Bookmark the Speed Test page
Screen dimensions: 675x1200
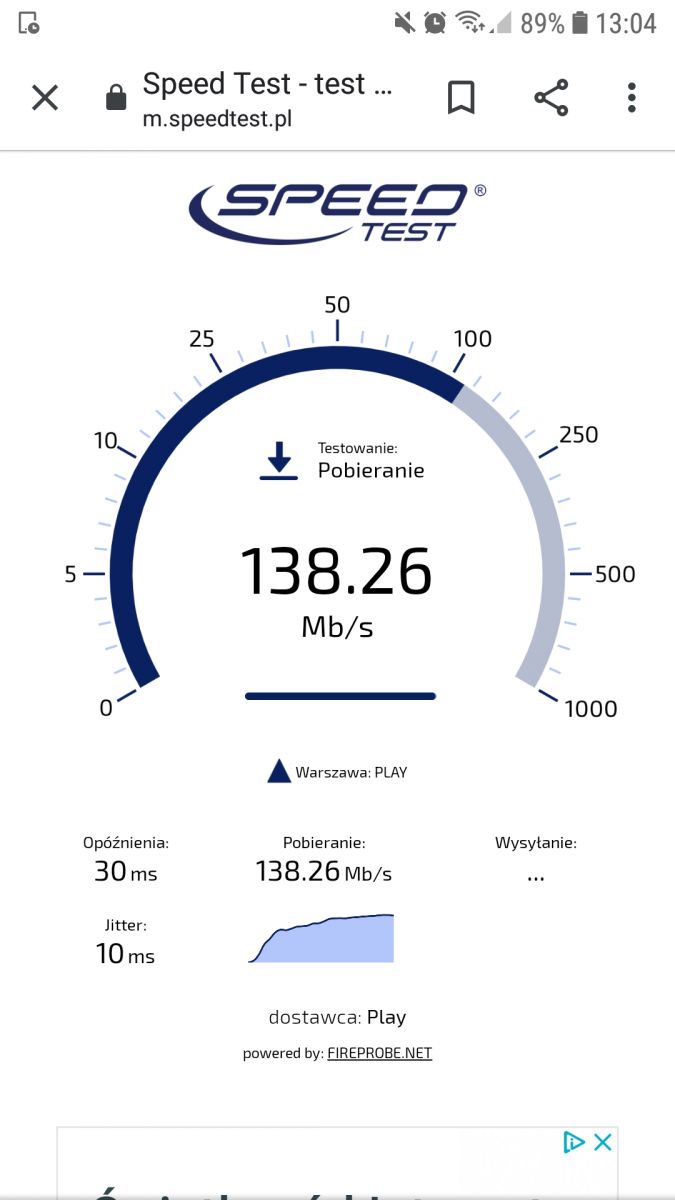click(x=461, y=98)
